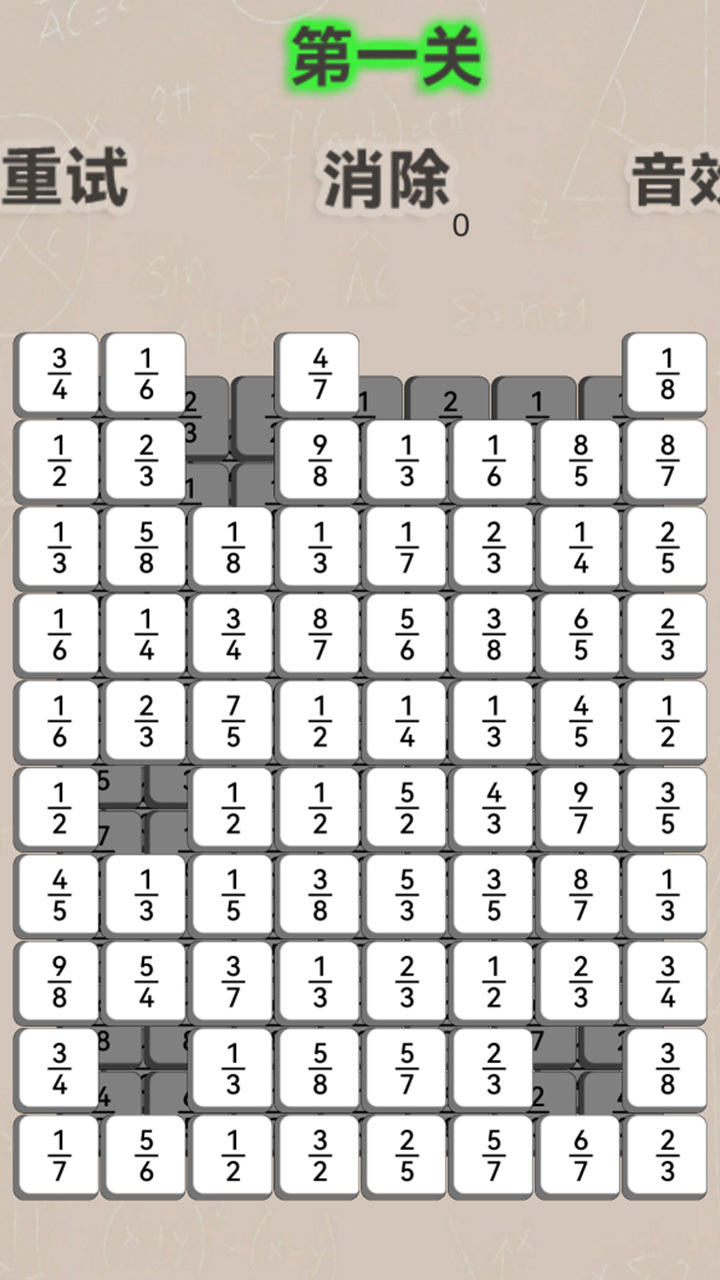The height and width of the screenshot is (1280, 720).
Task: Choose the 7/5 fraction tile
Action: point(232,722)
